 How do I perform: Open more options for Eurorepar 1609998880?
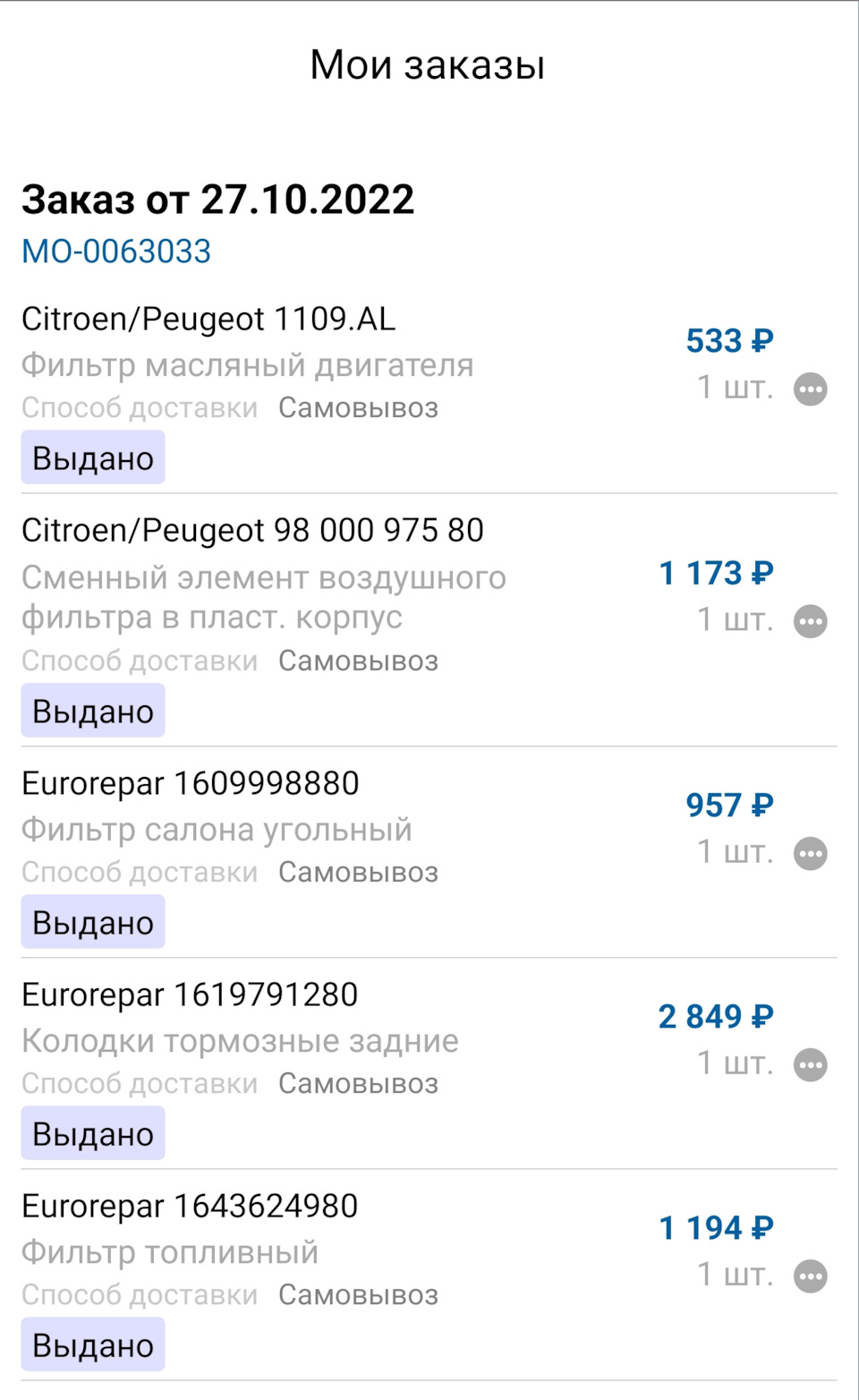click(811, 853)
